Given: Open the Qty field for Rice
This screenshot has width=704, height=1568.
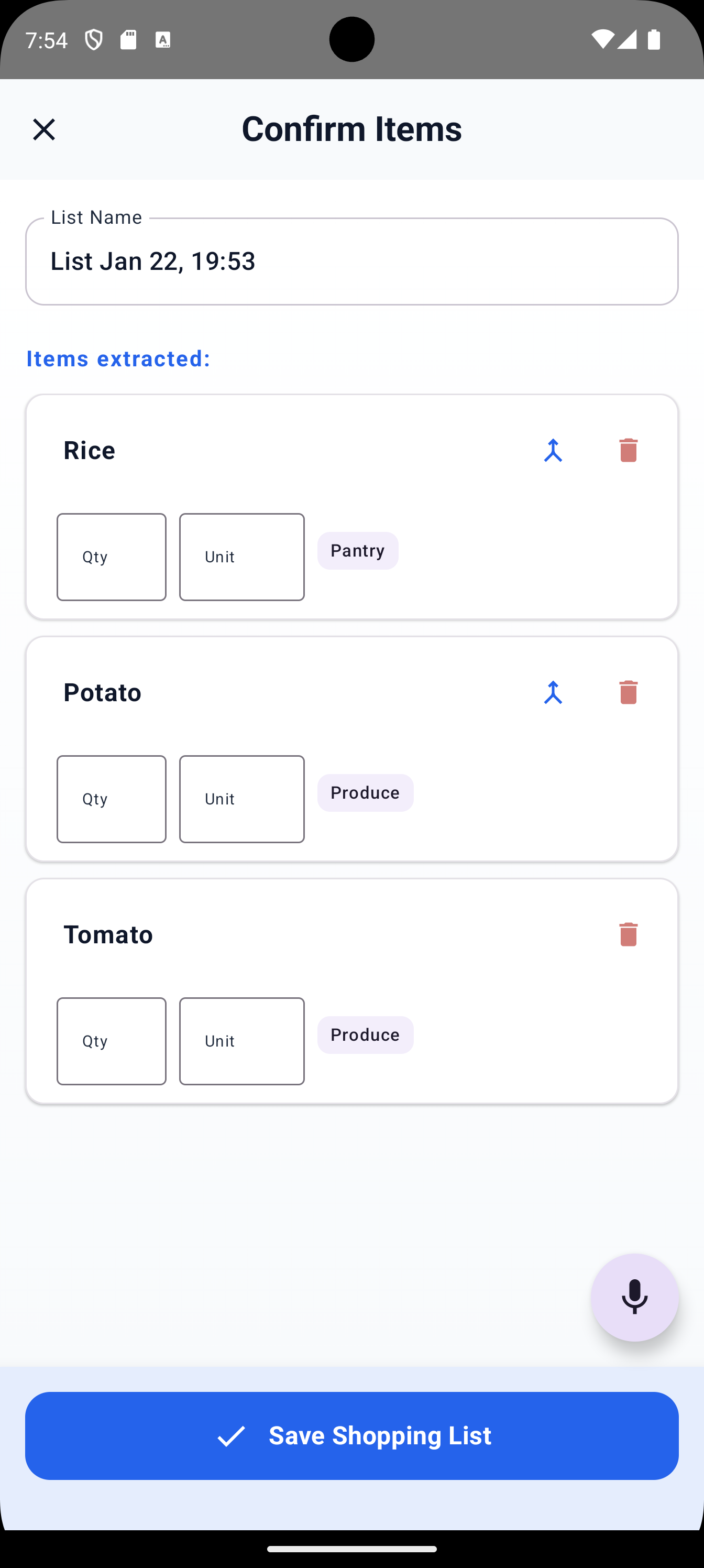Looking at the screenshot, I should (x=112, y=557).
